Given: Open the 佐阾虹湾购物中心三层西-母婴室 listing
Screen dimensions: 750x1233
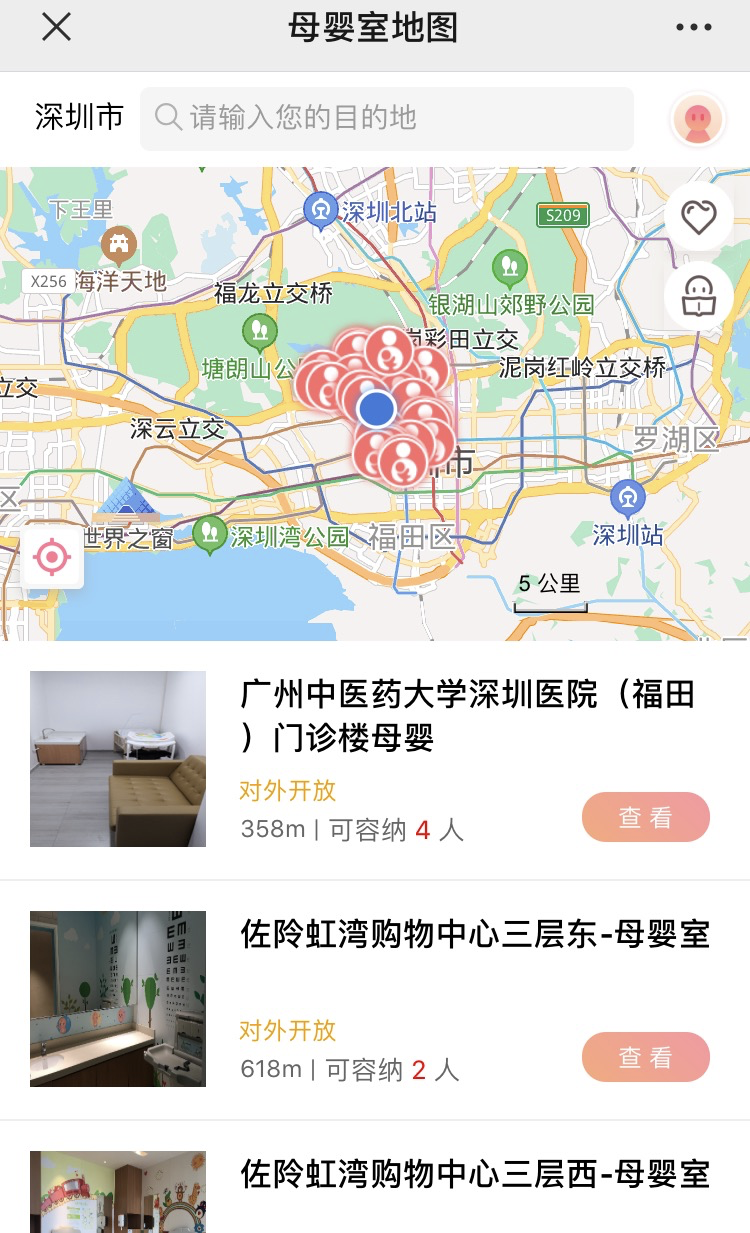Looking at the screenshot, I should (x=475, y=1174).
